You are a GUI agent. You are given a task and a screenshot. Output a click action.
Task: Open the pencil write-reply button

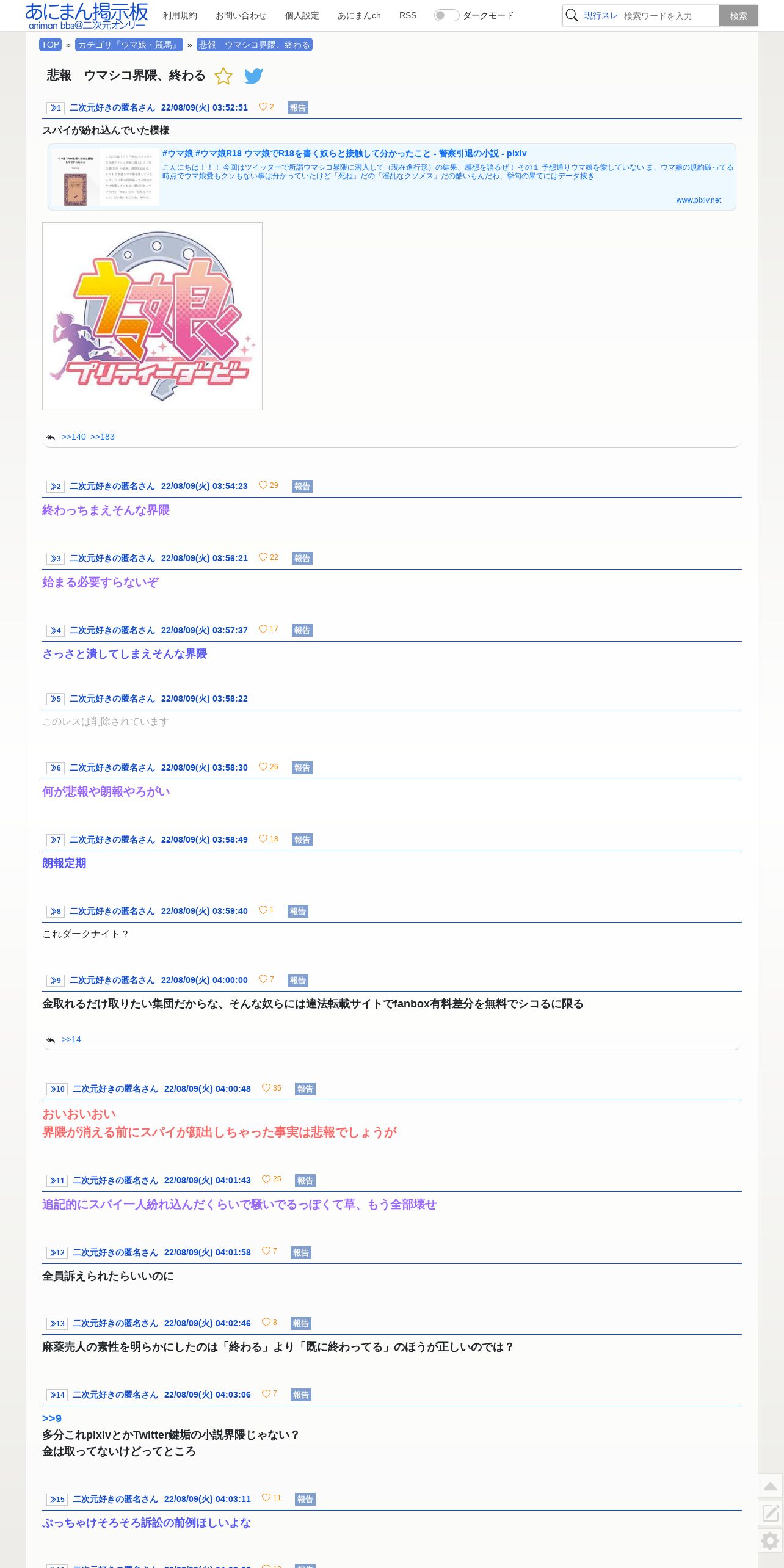pyautogui.click(x=770, y=1513)
